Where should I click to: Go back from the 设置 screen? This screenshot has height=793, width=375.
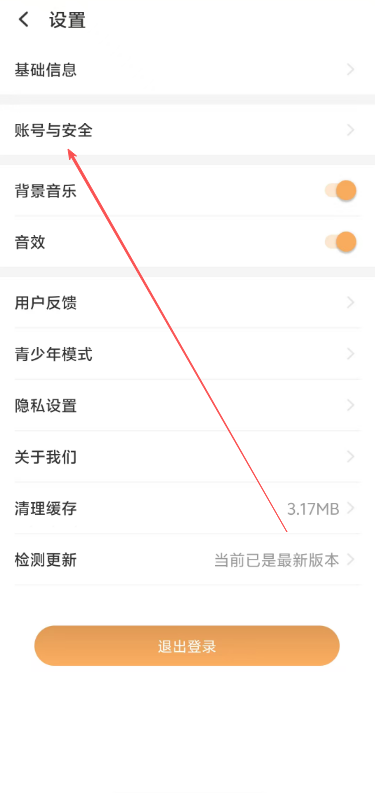point(23,20)
